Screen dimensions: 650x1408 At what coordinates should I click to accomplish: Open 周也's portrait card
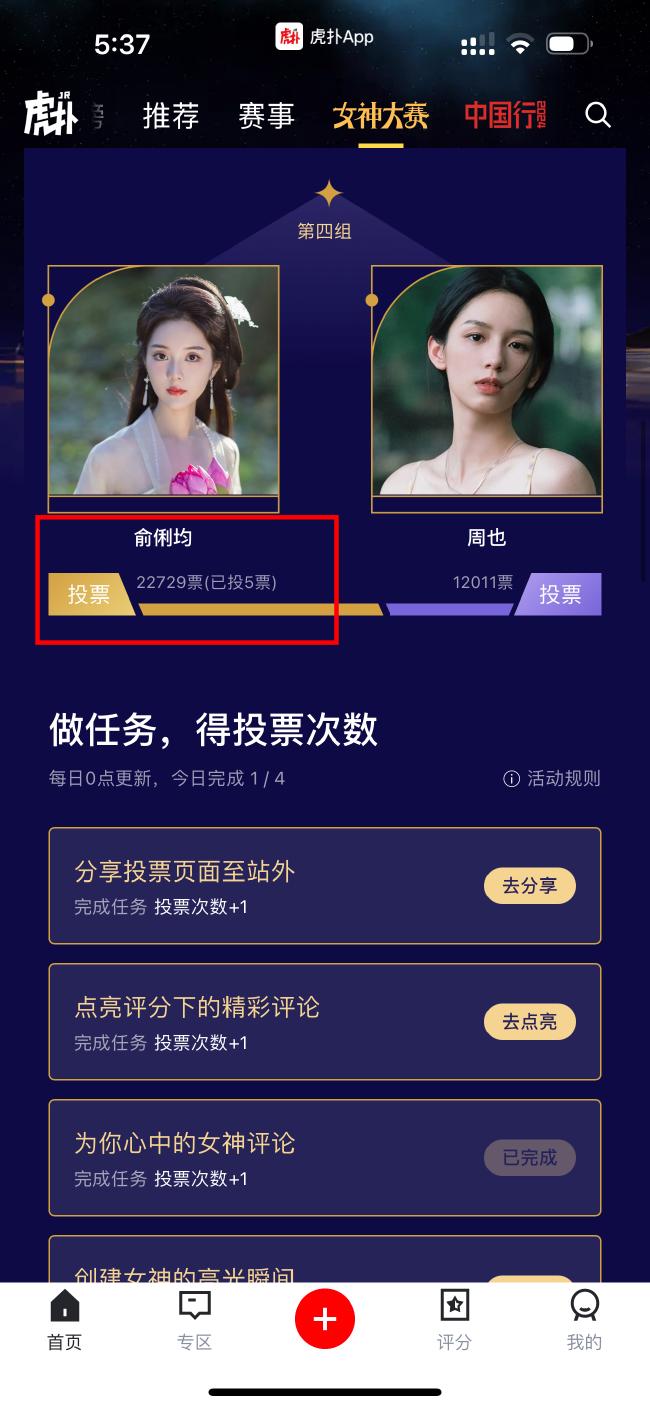click(x=487, y=386)
